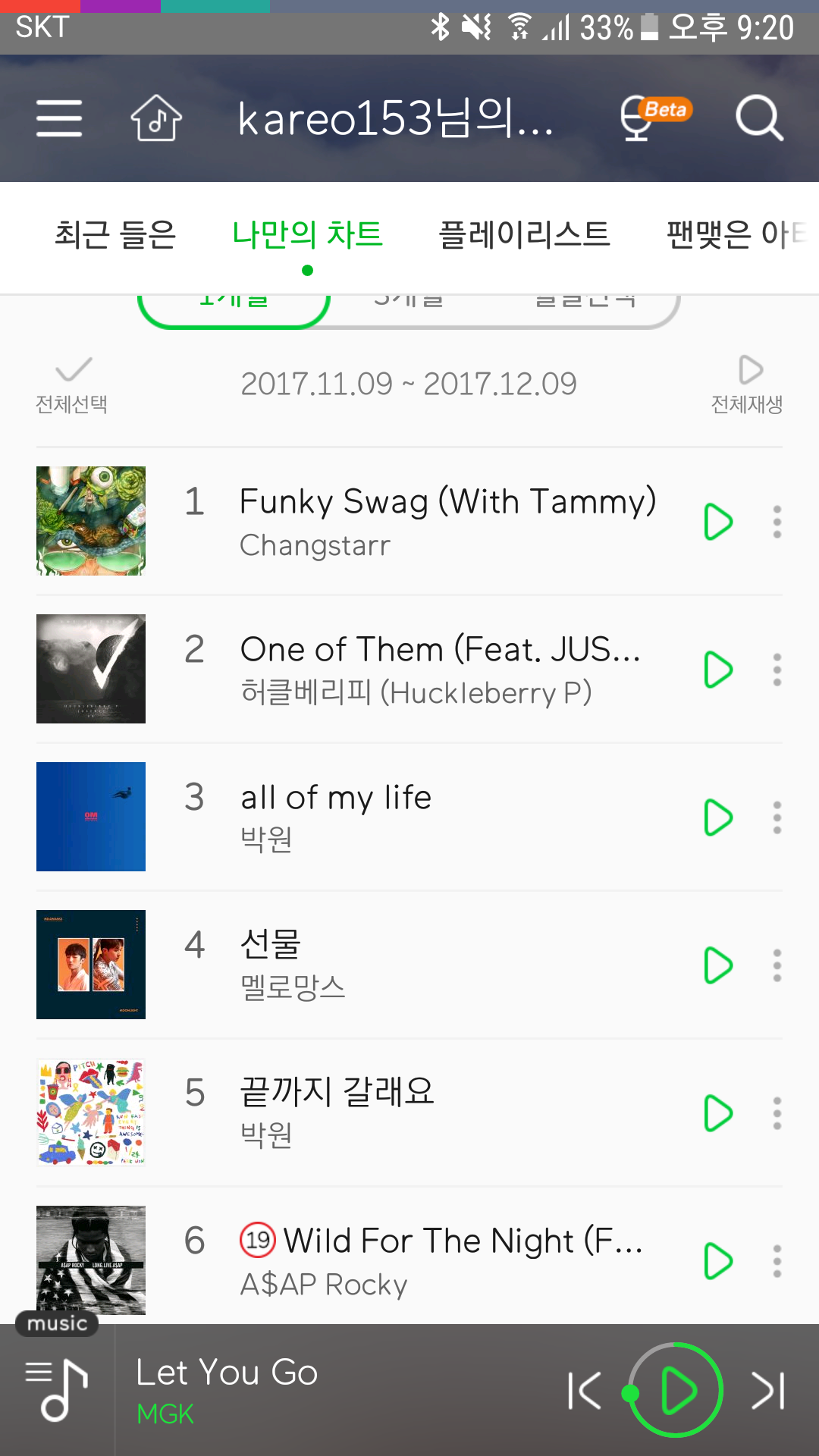The height and width of the screenshot is (1456, 819).
Task: Play One of Them by Huckleberry P
Action: tap(717, 670)
